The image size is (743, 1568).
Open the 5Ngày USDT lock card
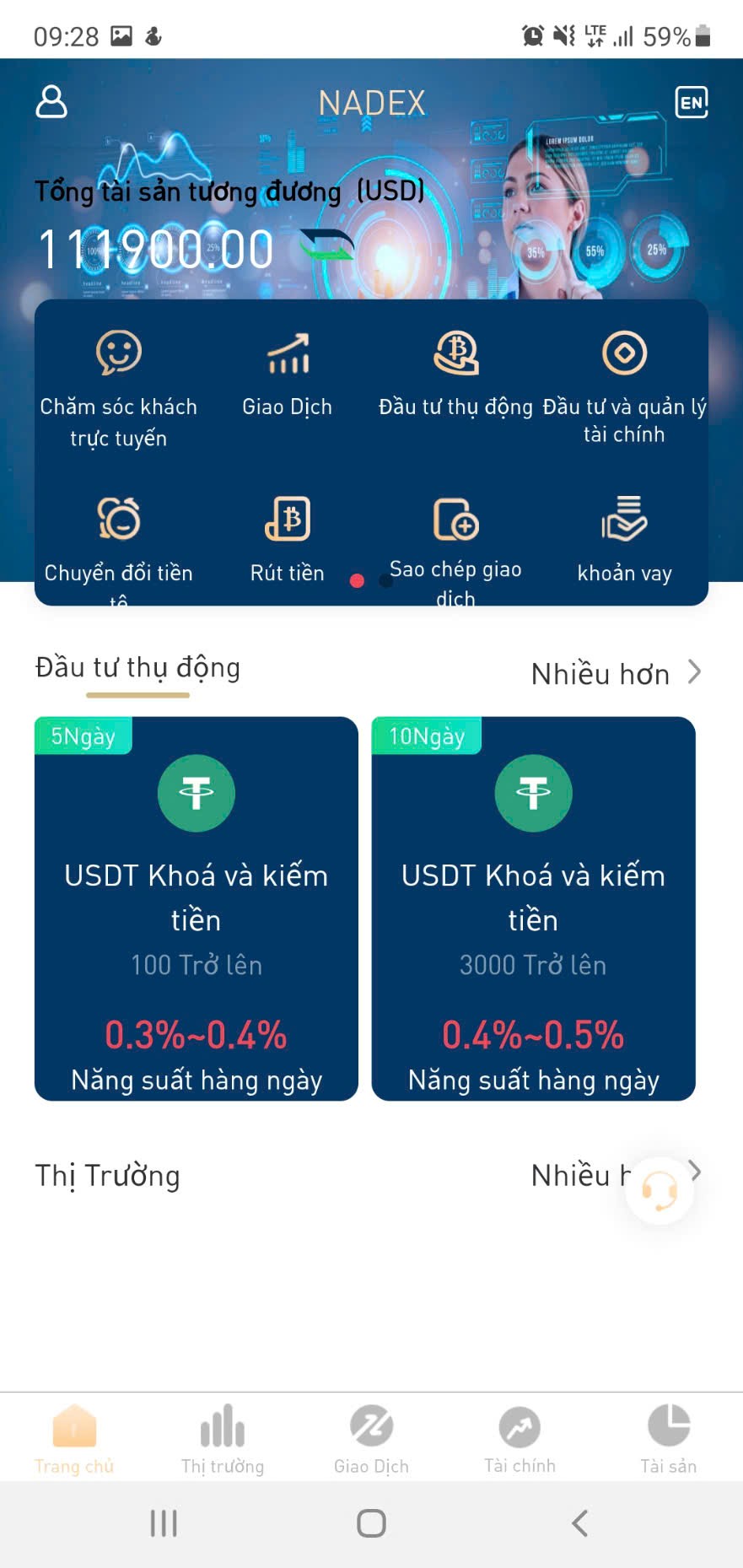pyautogui.click(x=197, y=908)
